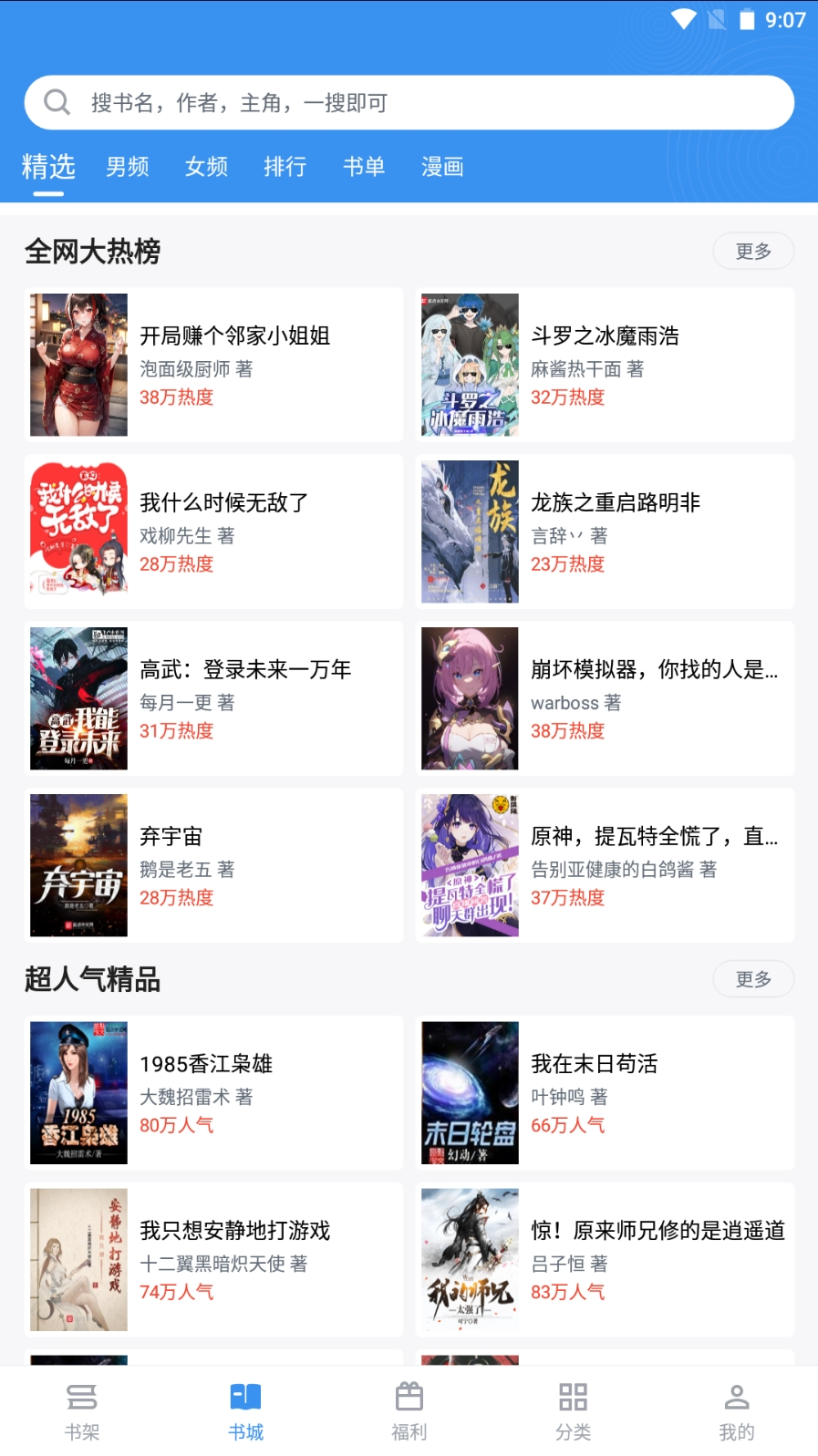Switch to the 我的 profile tab

736,1410
